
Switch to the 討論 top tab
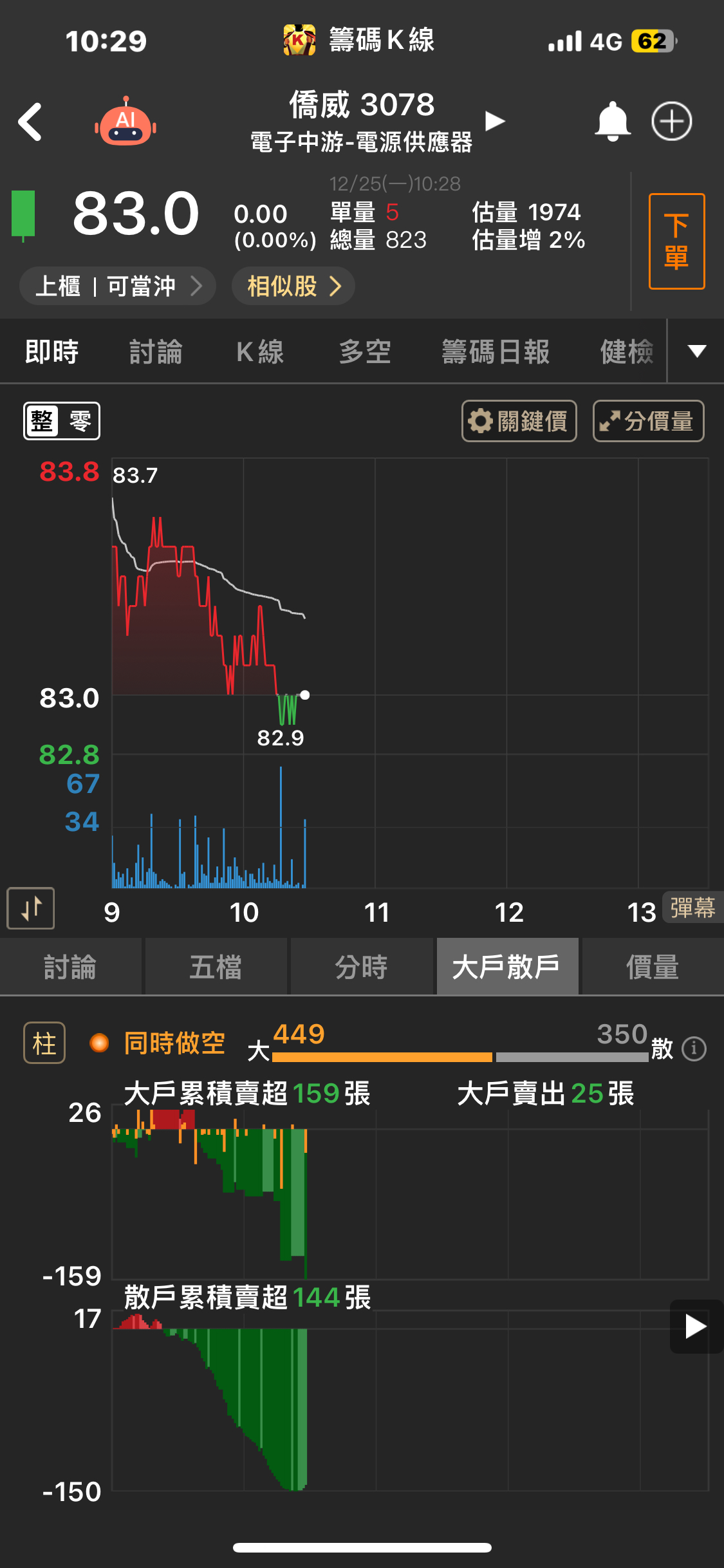coord(156,352)
